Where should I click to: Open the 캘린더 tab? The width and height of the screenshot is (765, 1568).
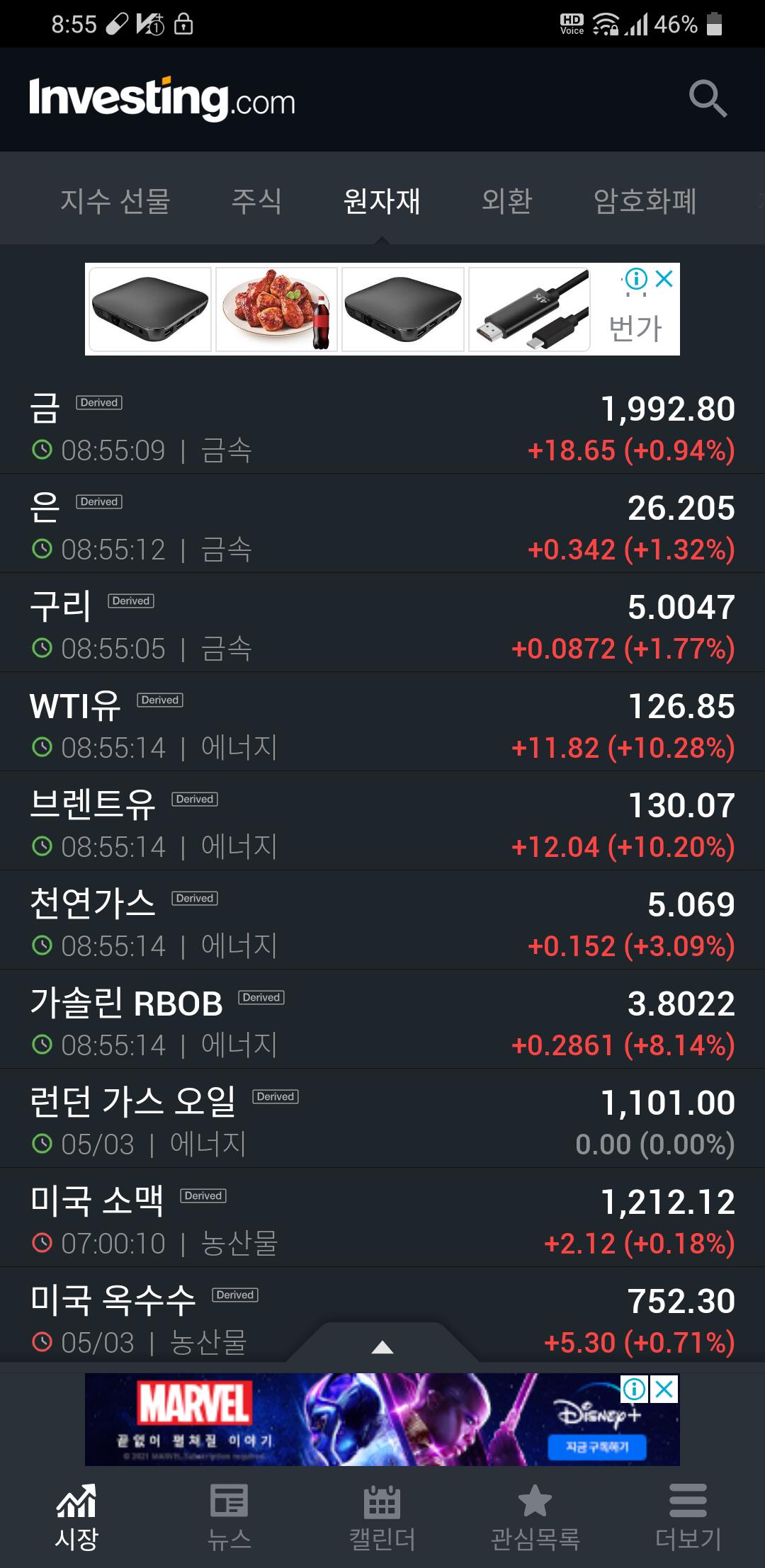[382, 1517]
